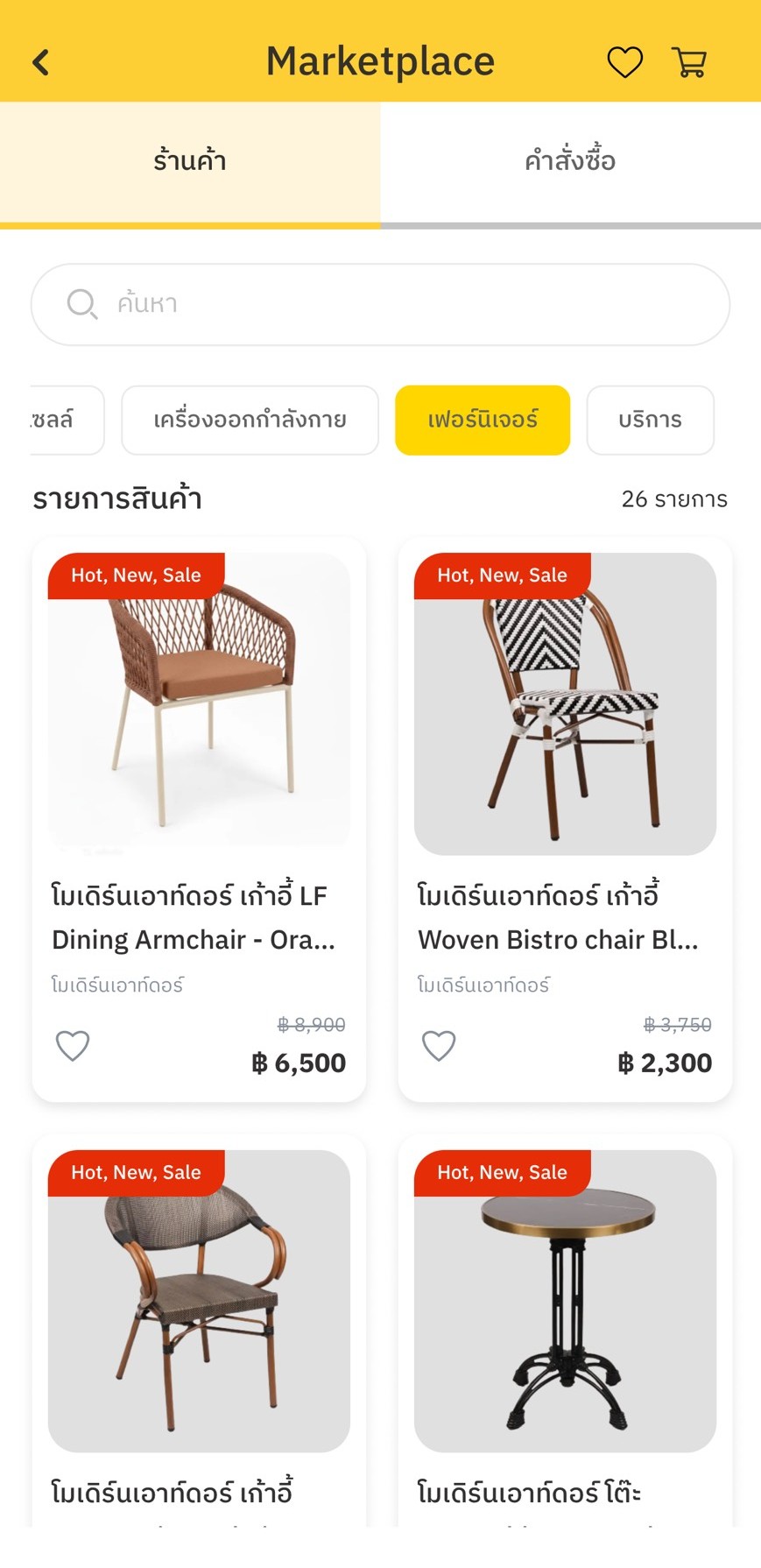Select the ร้านค้า tab
761x1568 pixels.
(190, 162)
